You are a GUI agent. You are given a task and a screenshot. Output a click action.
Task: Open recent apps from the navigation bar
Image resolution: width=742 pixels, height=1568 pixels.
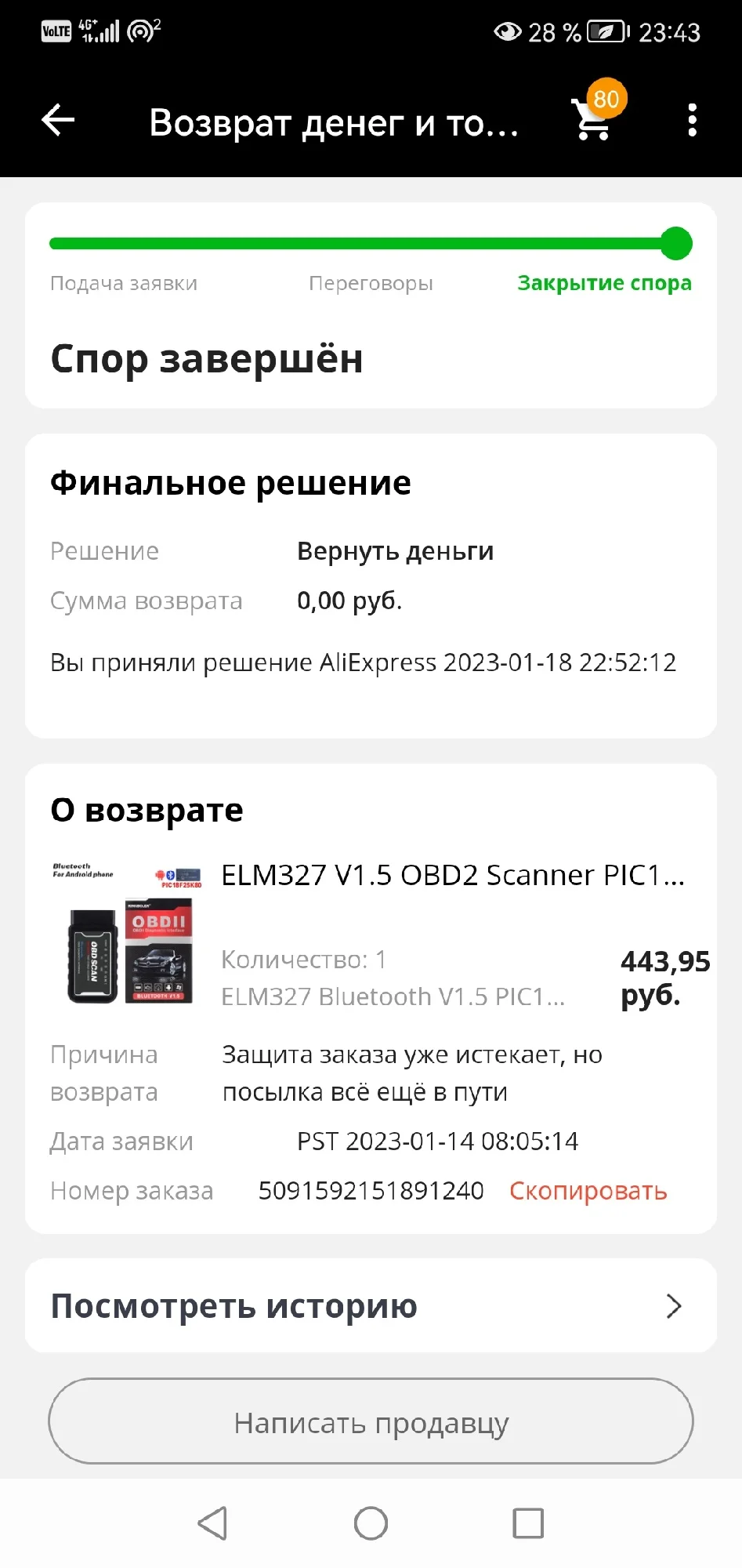coord(528,1523)
